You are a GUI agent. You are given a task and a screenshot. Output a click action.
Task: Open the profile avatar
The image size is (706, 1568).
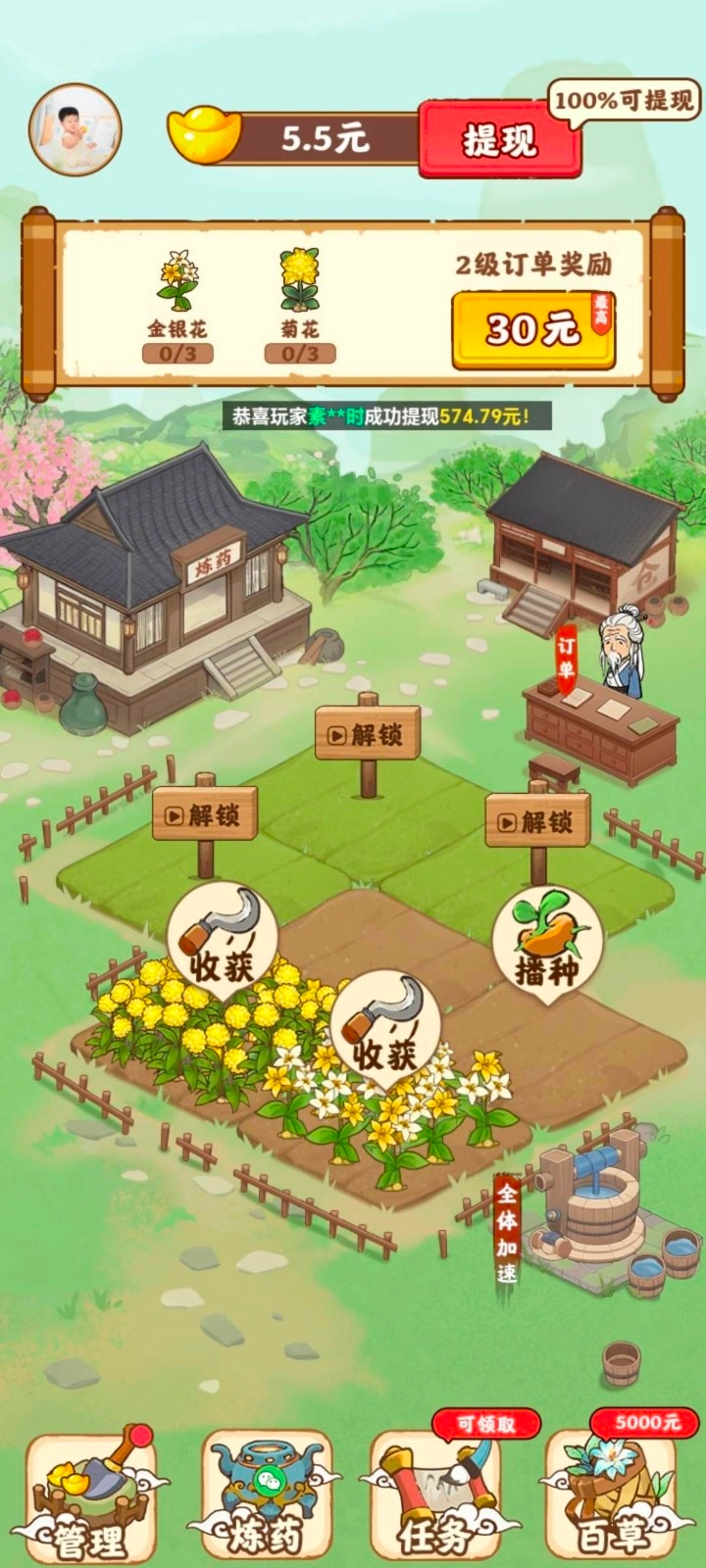(x=75, y=130)
